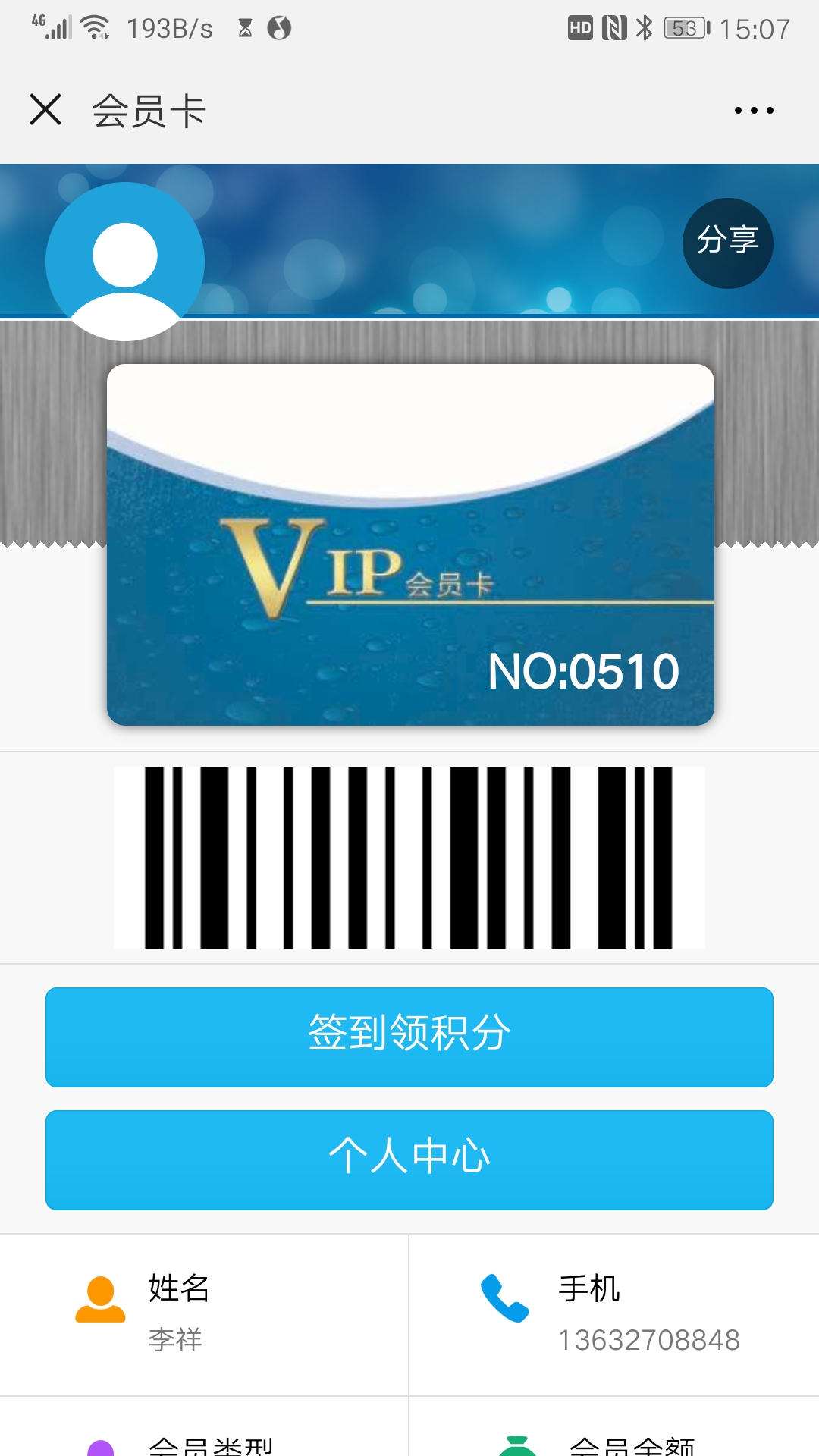Open 个人中心 personal center

[x=409, y=1159]
